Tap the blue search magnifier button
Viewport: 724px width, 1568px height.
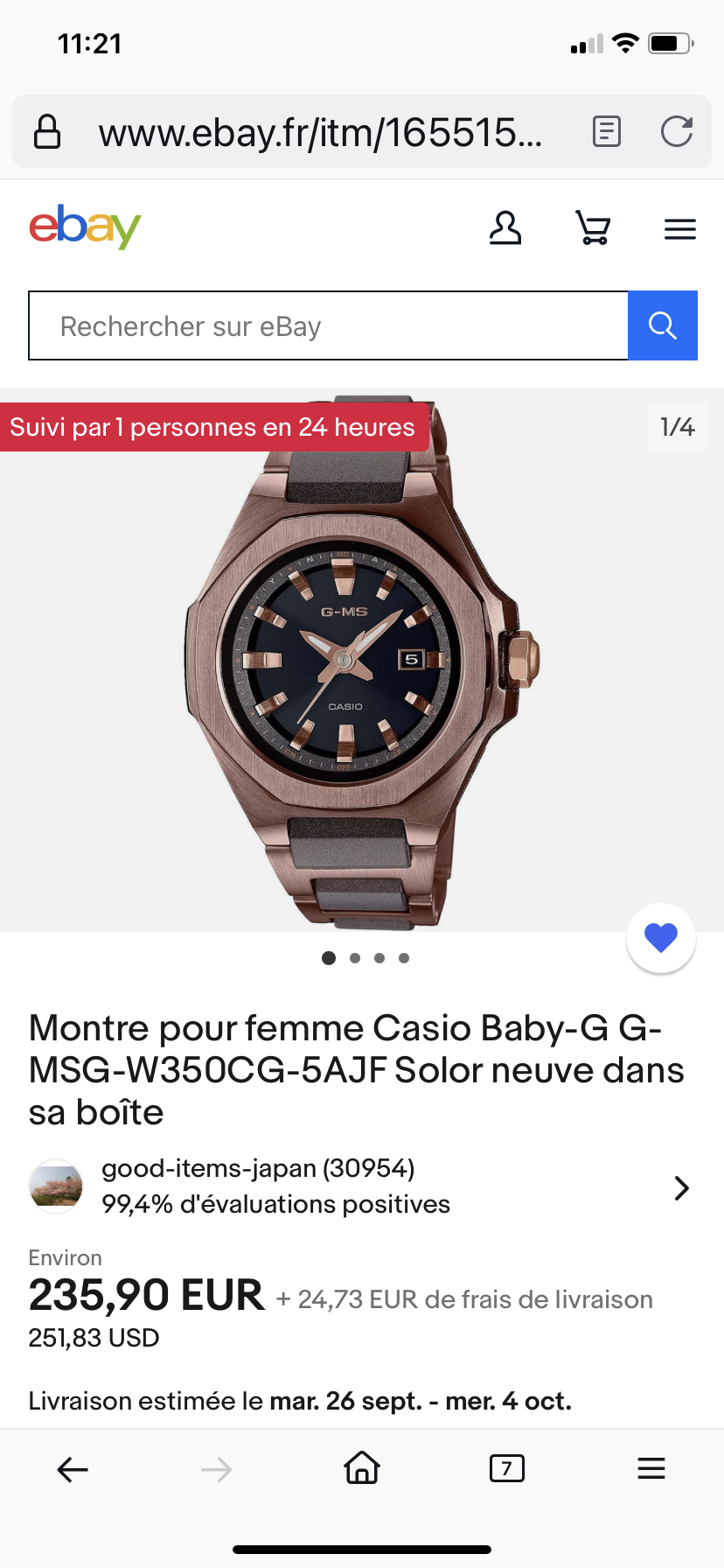(662, 326)
